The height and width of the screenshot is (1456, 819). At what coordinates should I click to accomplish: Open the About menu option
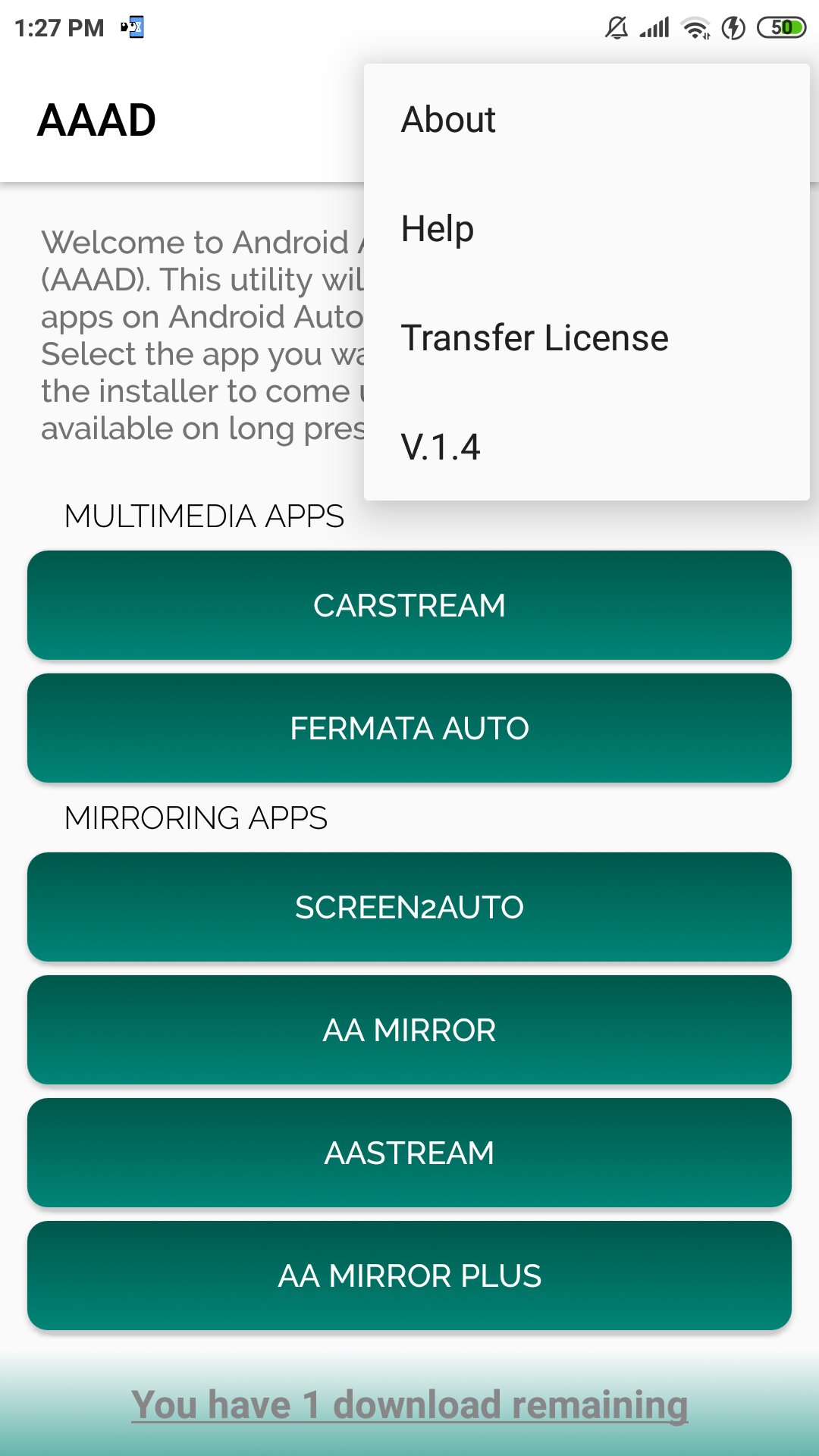[x=586, y=119]
